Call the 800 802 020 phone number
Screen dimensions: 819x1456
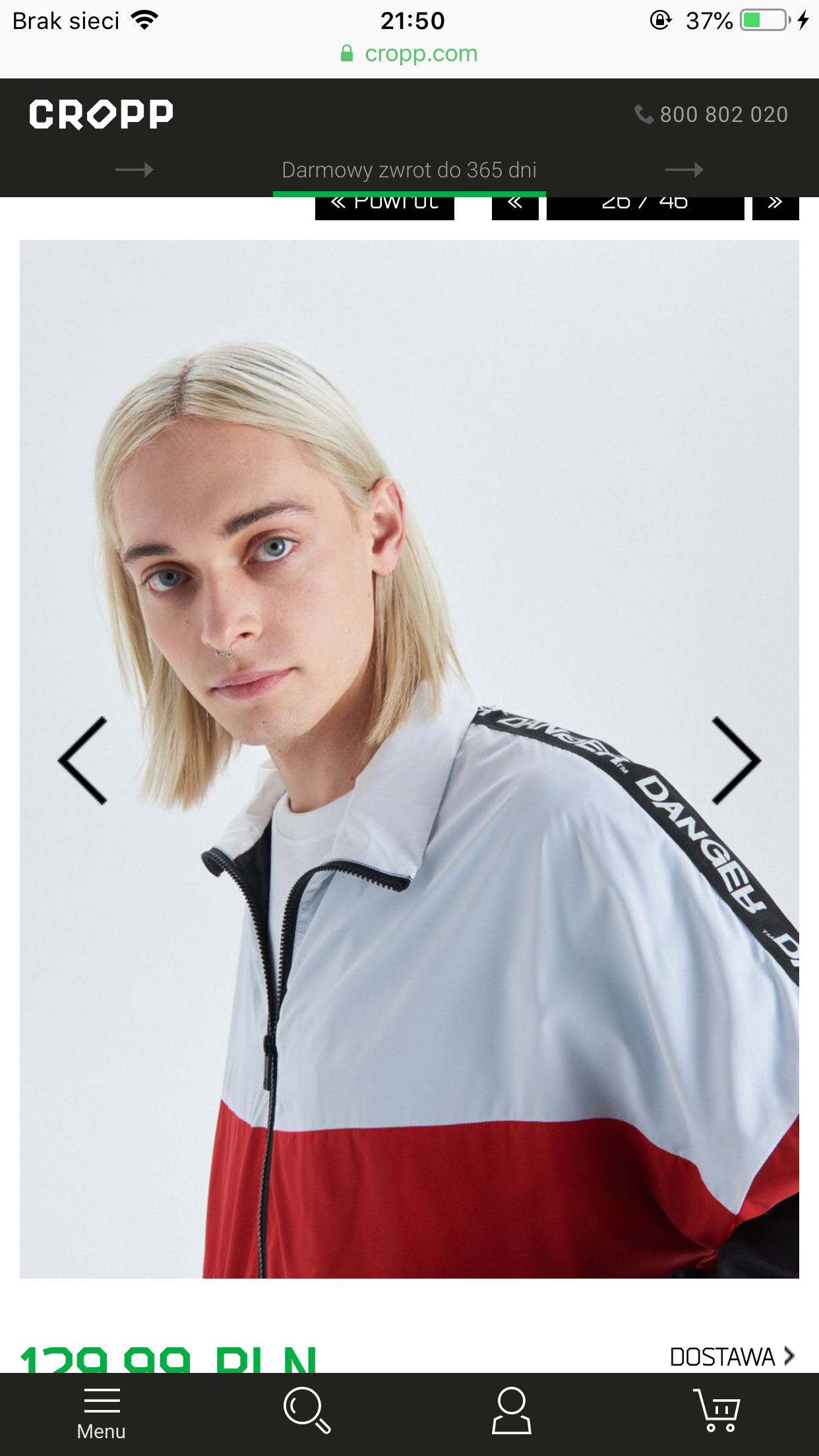pos(711,115)
